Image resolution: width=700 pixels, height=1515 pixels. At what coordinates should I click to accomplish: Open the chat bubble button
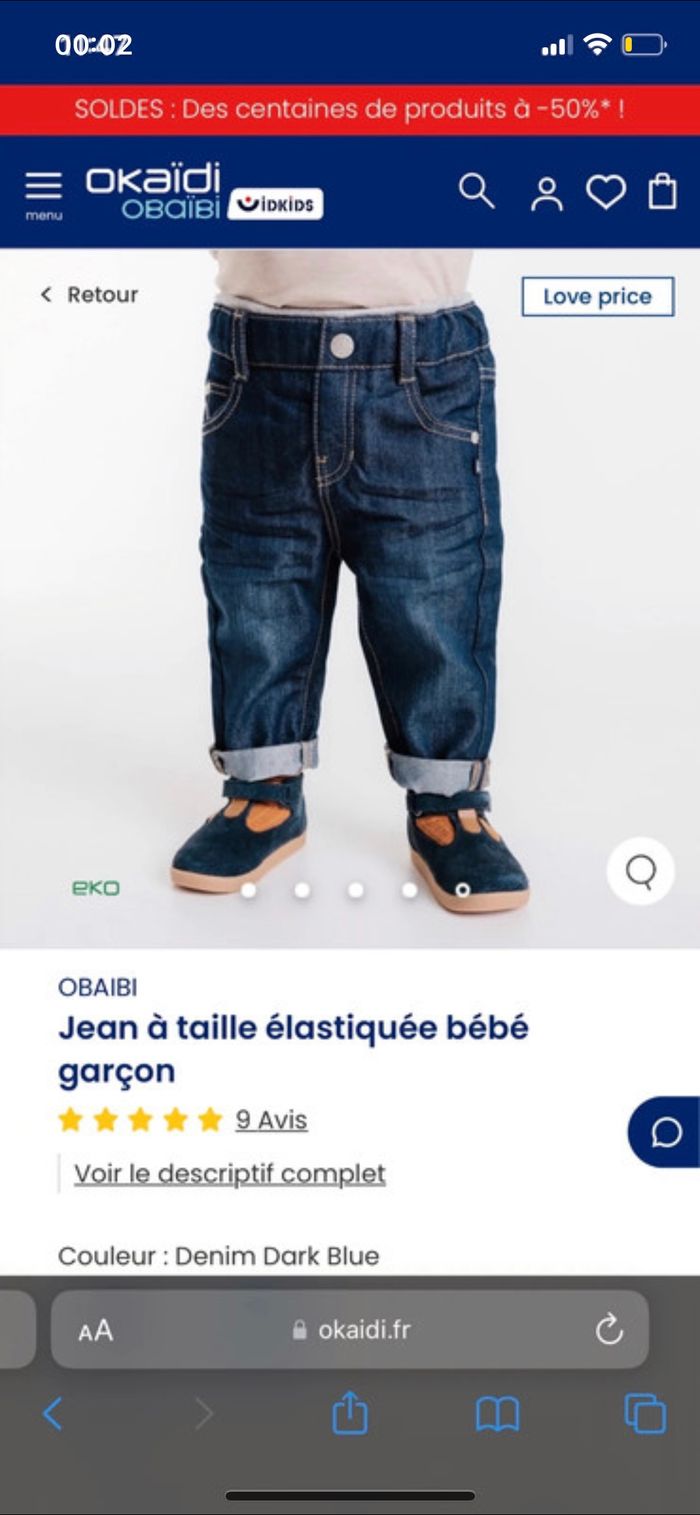point(666,1132)
